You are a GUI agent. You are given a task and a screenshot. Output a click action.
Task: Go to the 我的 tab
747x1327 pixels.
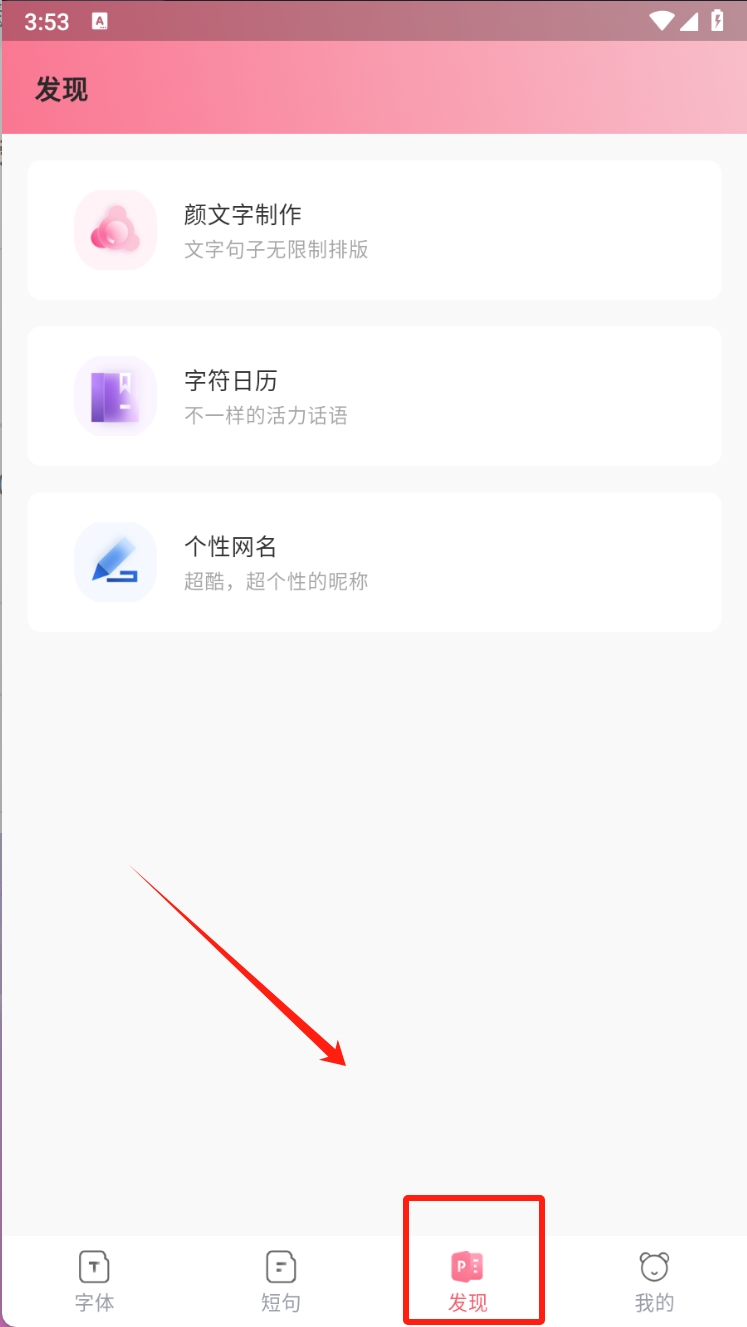click(x=654, y=1281)
